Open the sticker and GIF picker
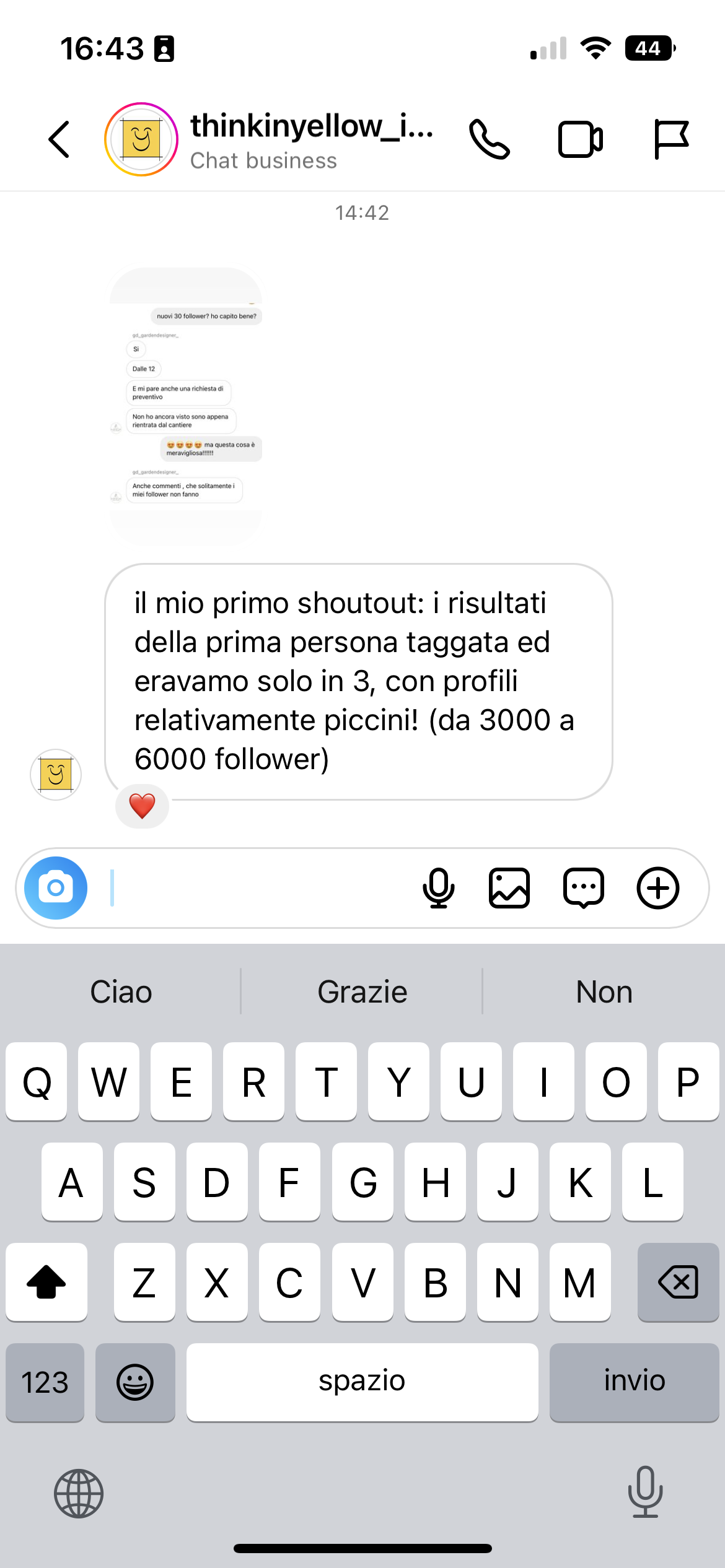The width and height of the screenshot is (725, 1568). 584,888
